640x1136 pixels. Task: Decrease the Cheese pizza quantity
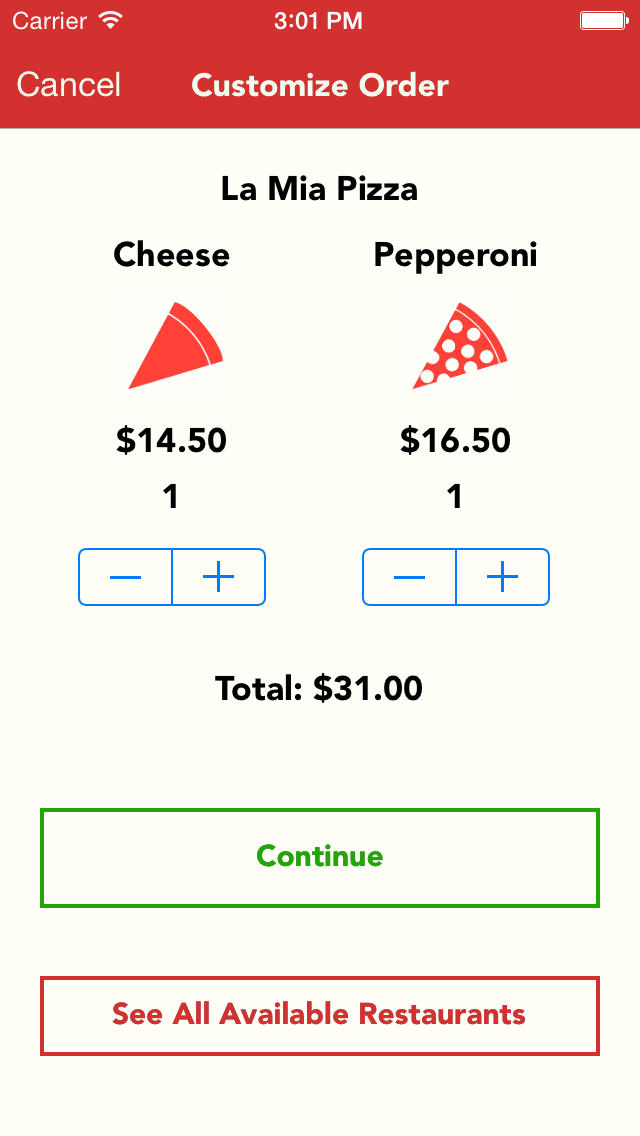(125, 577)
